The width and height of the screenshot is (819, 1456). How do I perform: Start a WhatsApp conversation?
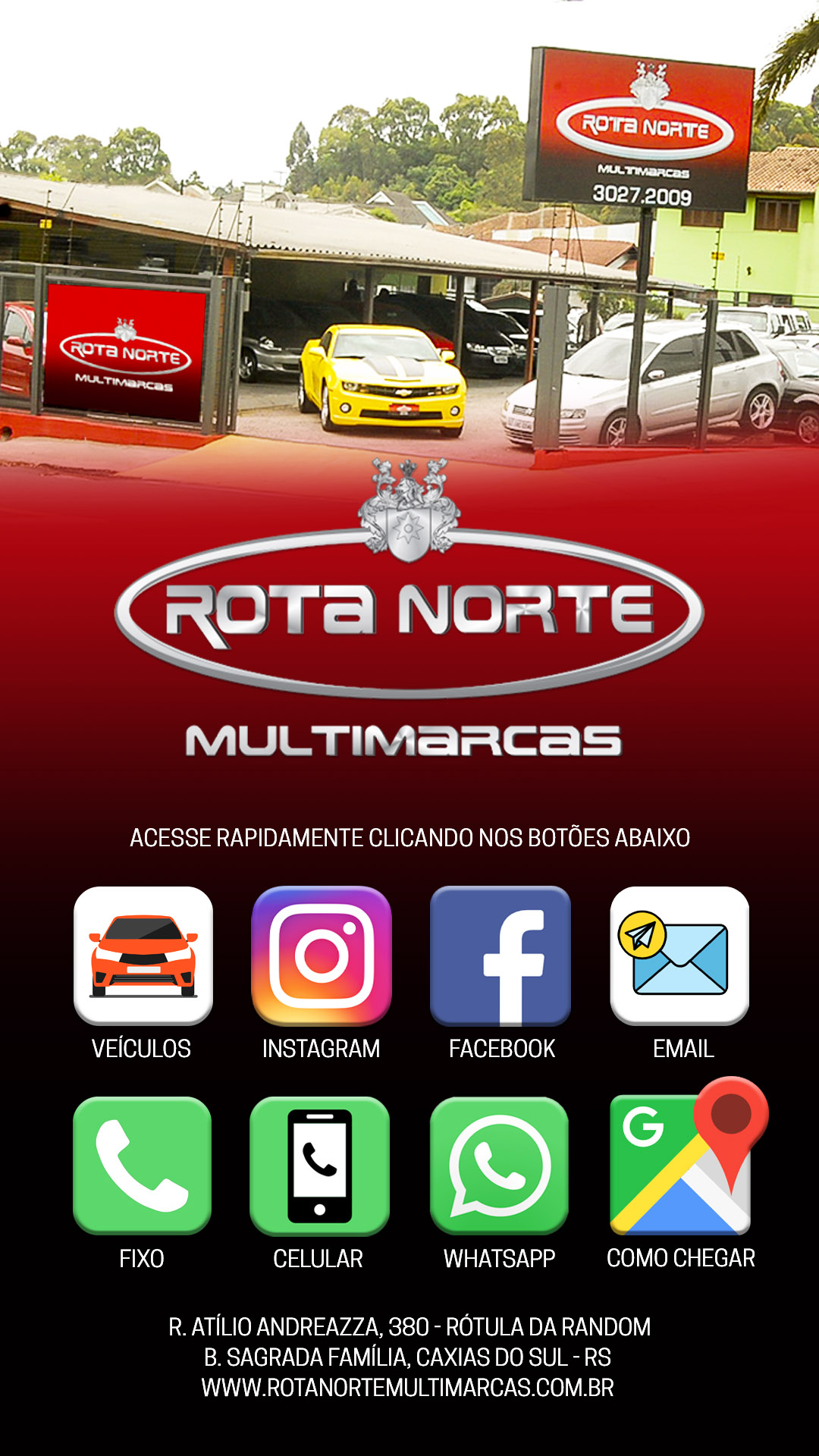(x=499, y=1166)
